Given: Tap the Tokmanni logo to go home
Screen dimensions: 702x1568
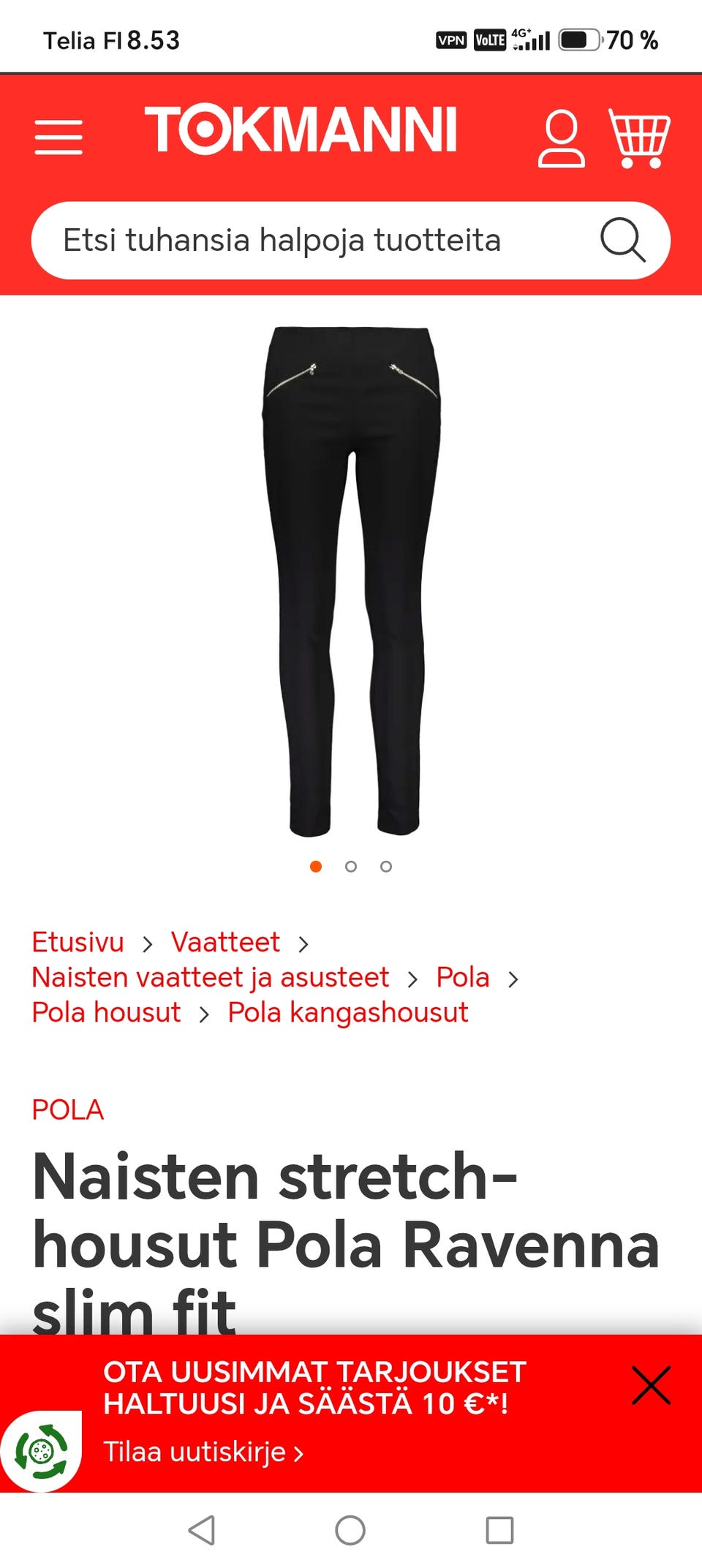Looking at the screenshot, I should tap(301, 130).
